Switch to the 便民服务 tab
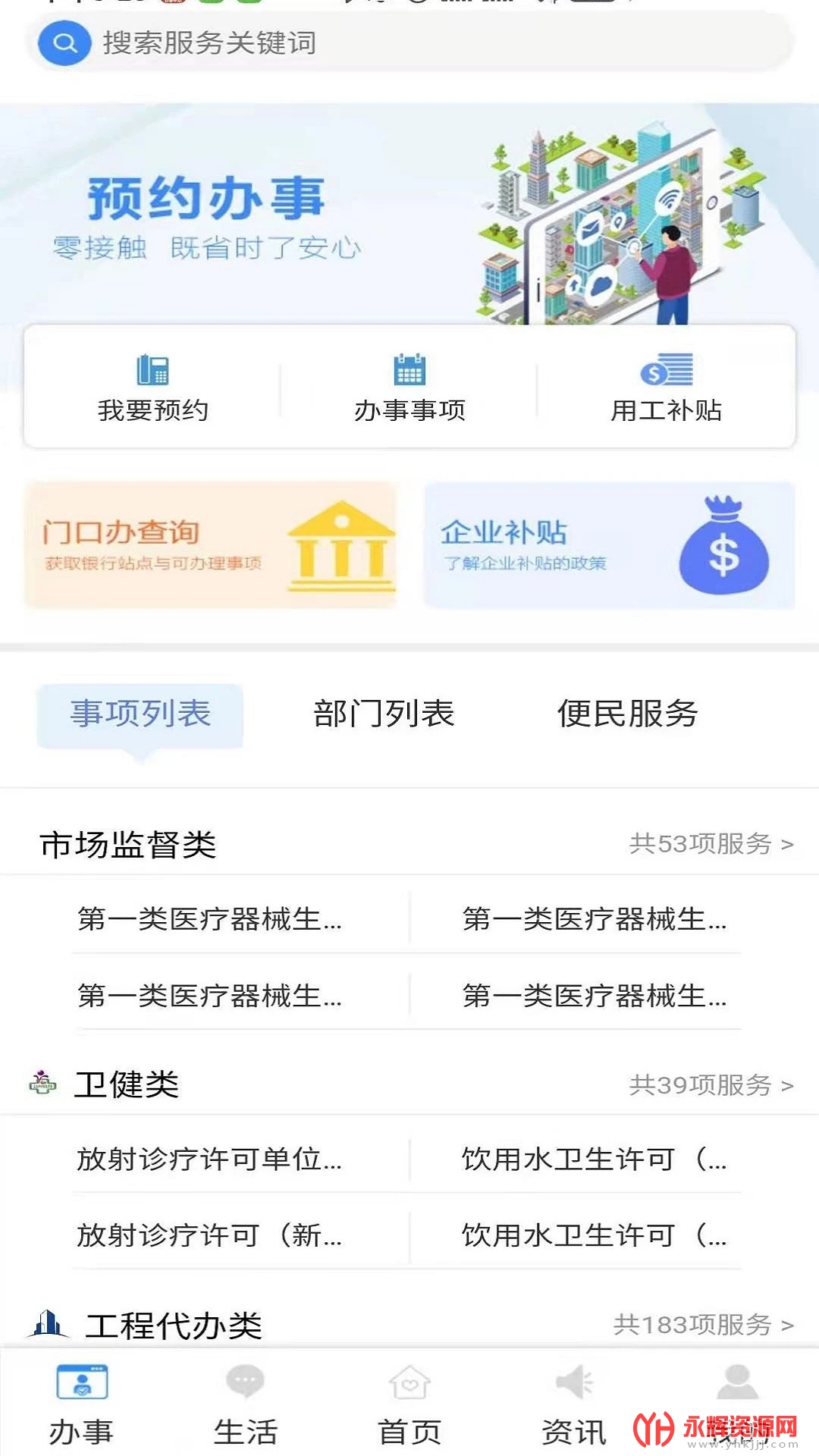Viewport: 819px width, 1456px height. [627, 714]
